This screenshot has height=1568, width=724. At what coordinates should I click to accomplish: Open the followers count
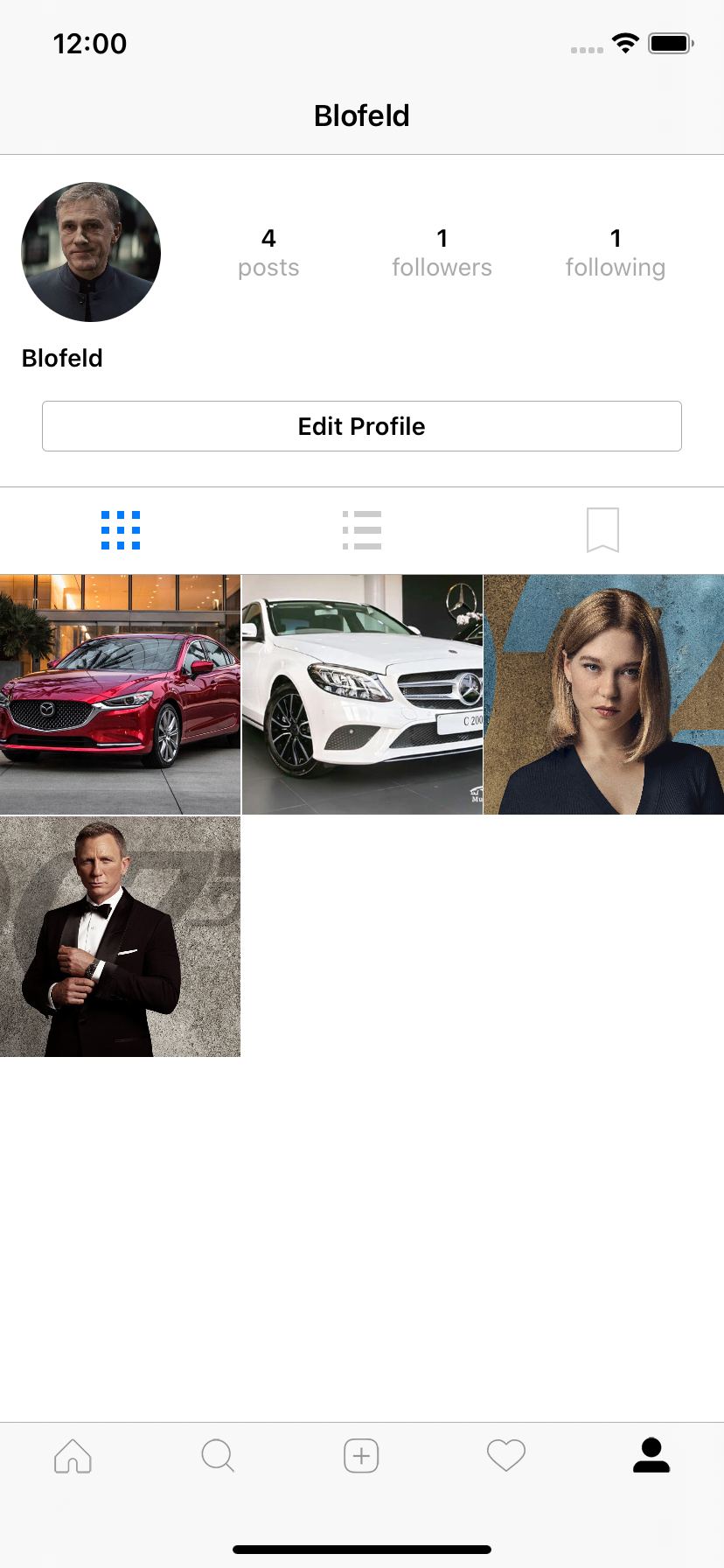(442, 252)
